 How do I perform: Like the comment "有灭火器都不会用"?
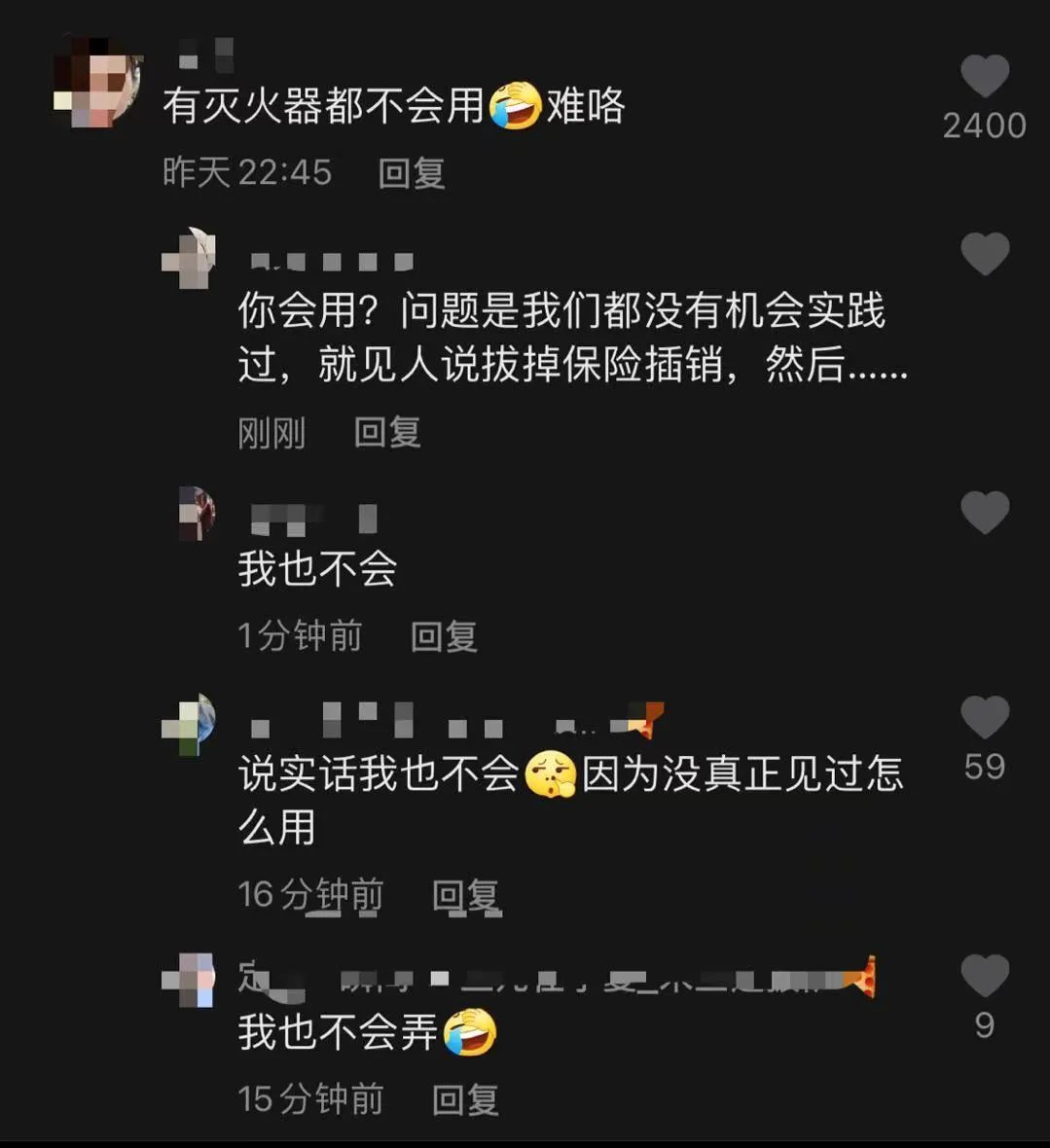click(984, 77)
